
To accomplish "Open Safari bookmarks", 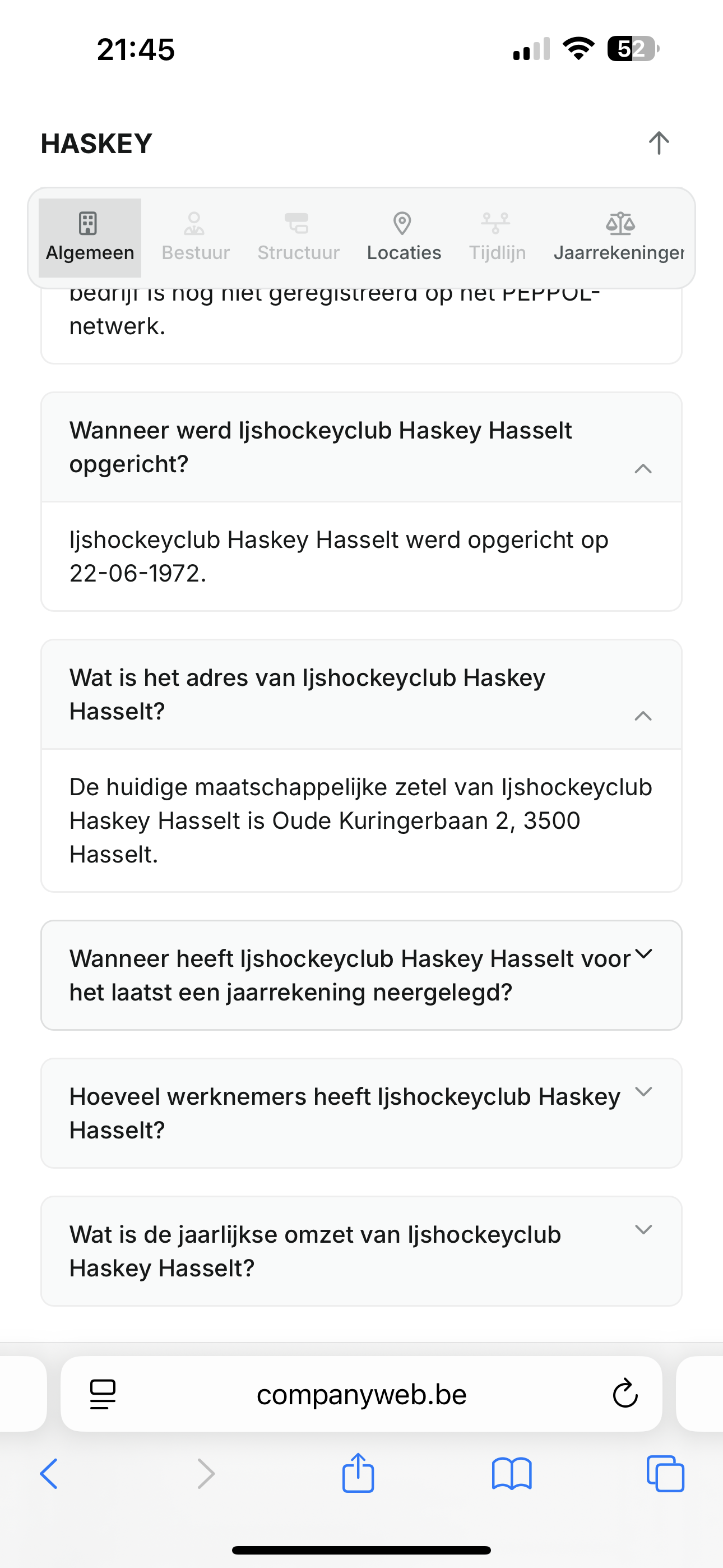I will 511,1474.
